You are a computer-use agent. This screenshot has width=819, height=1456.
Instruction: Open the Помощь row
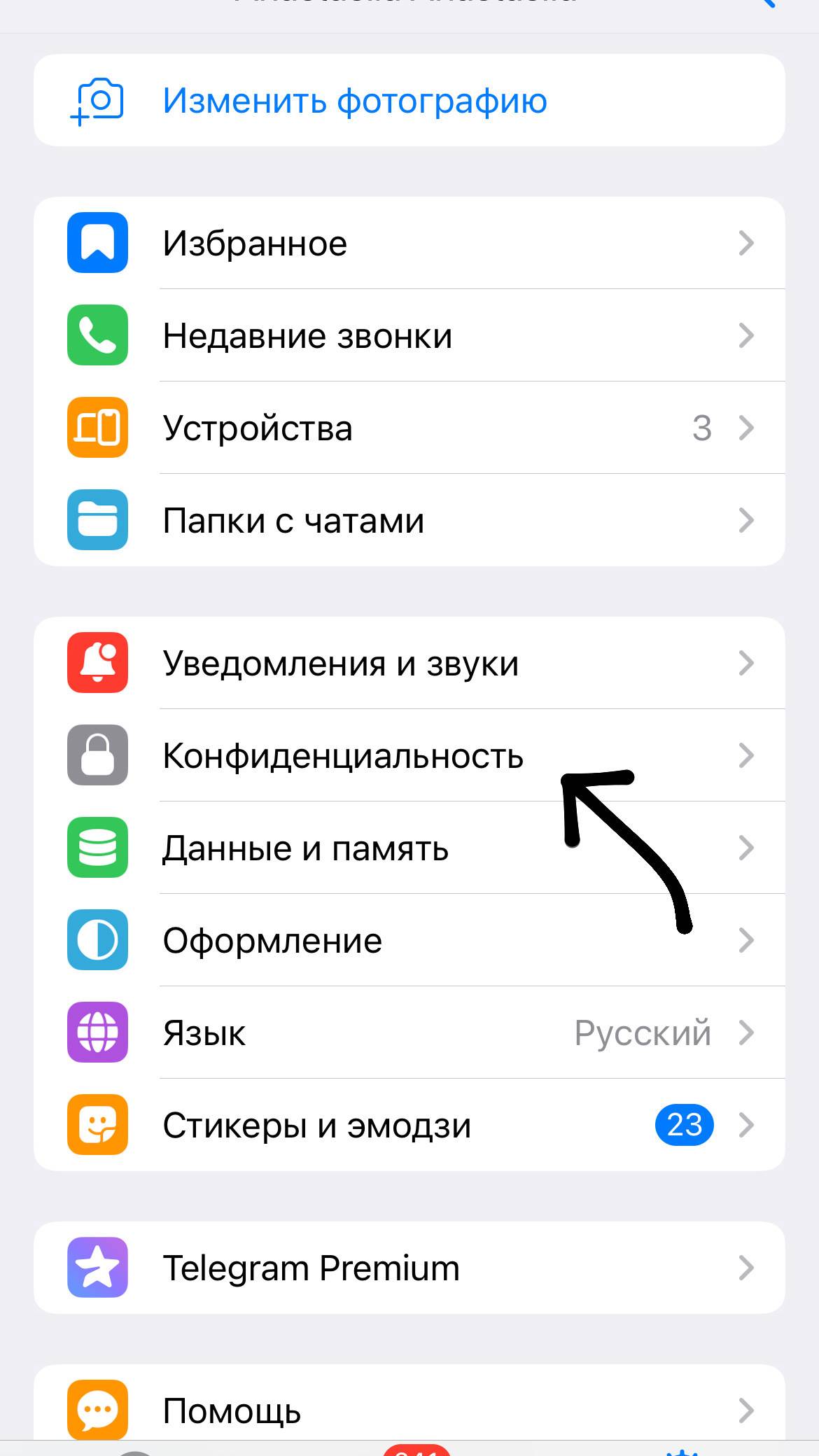pos(409,1406)
